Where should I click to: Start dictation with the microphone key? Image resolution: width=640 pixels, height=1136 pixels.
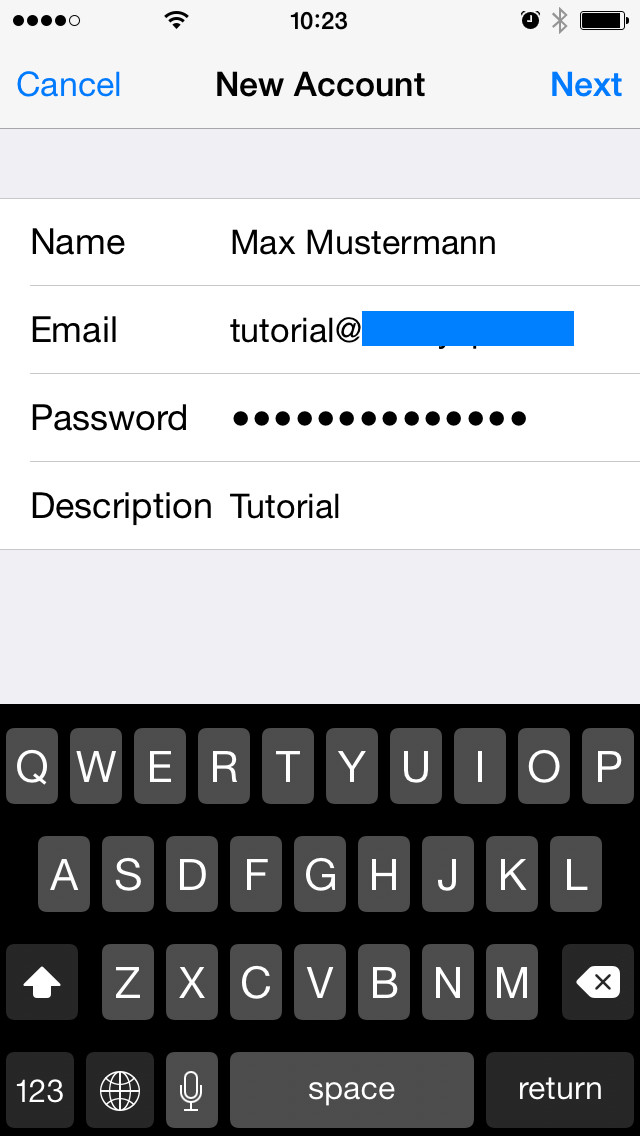191,1090
